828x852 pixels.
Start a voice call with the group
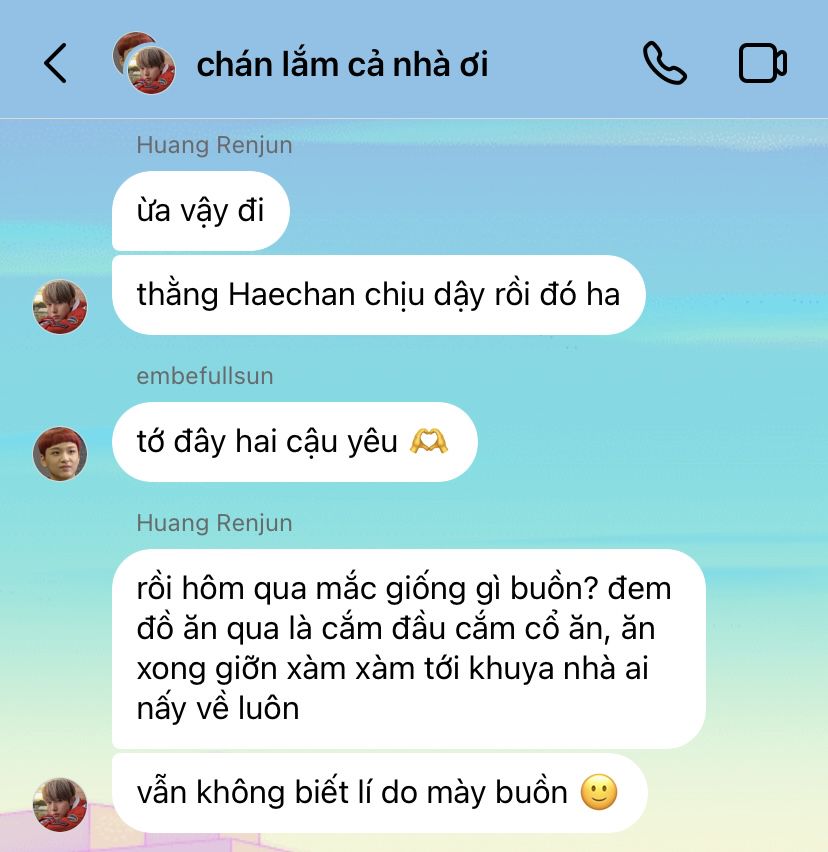click(664, 64)
